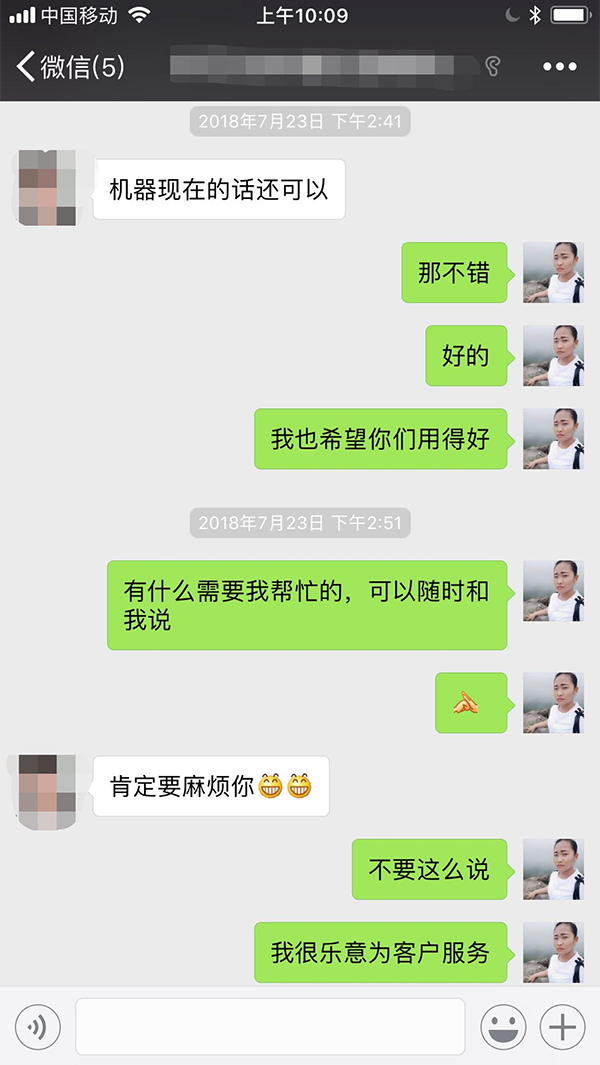
Task: Go back to the WeChat chat list
Action: (68, 67)
